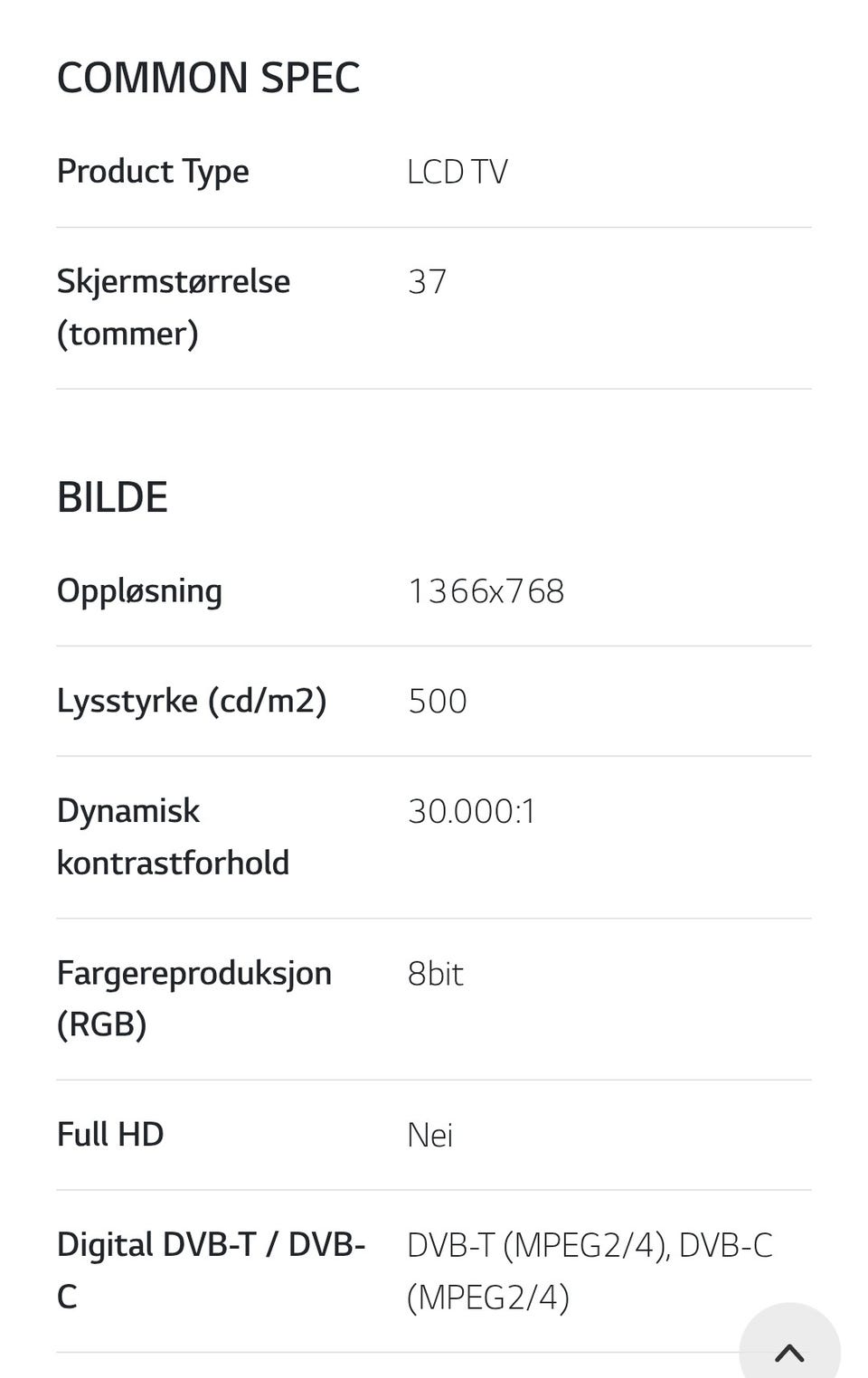Click the 30.000:1 contrast value
868x1378 pixels.
point(471,811)
